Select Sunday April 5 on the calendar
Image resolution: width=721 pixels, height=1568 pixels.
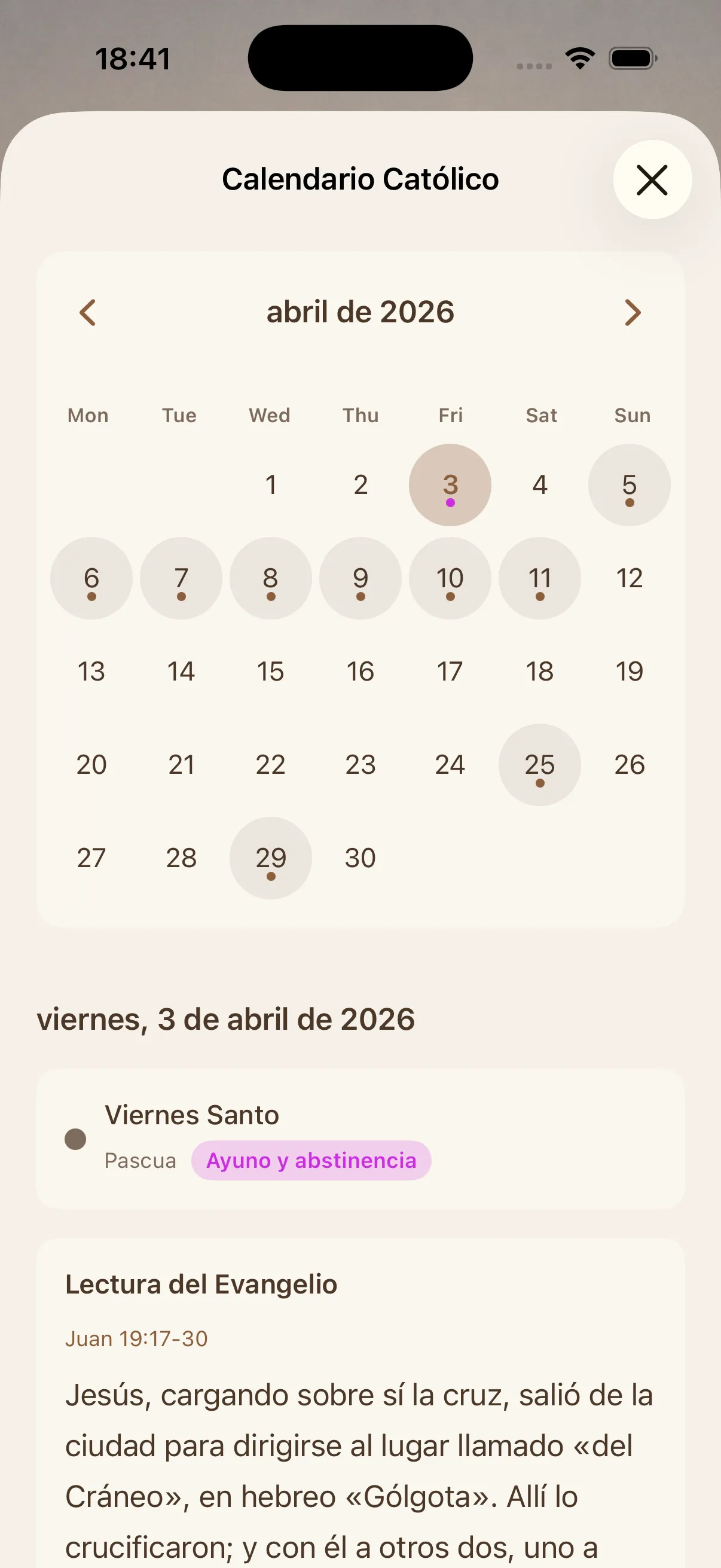tap(630, 484)
